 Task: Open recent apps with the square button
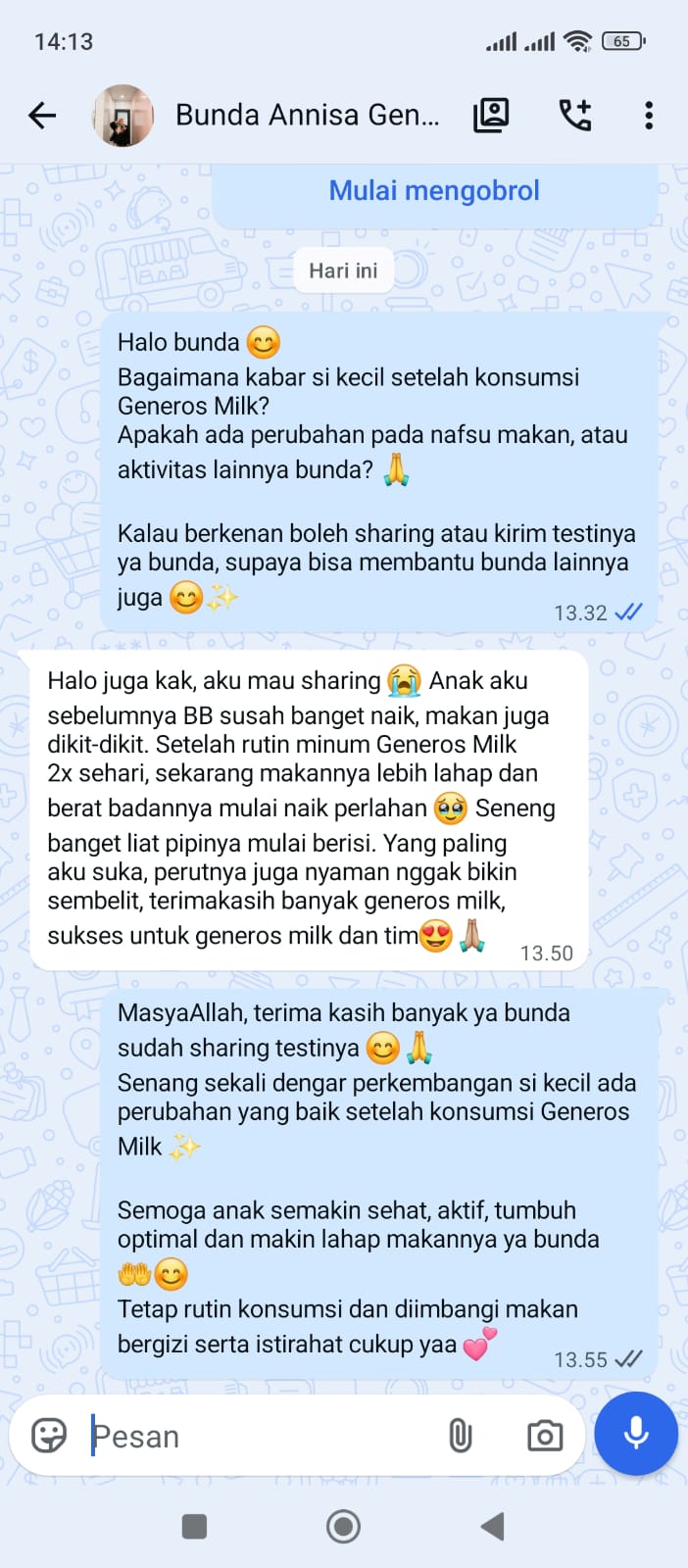(195, 1527)
